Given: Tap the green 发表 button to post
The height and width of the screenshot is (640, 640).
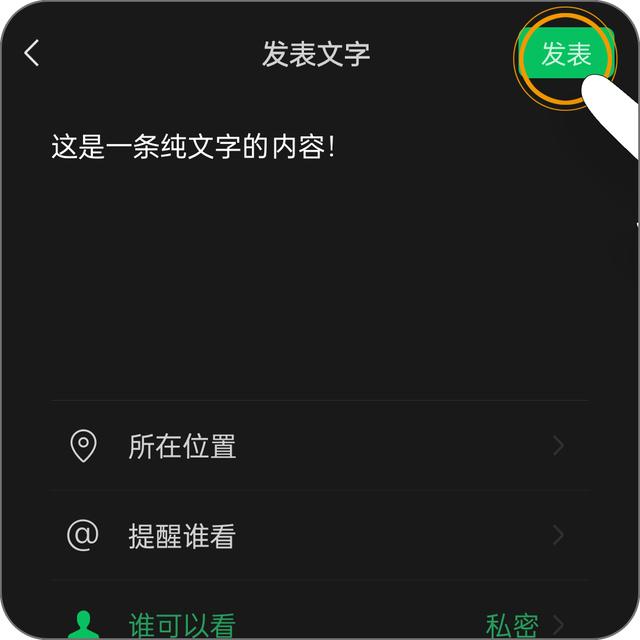Looking at the screenshot, I should click(566, 55).
